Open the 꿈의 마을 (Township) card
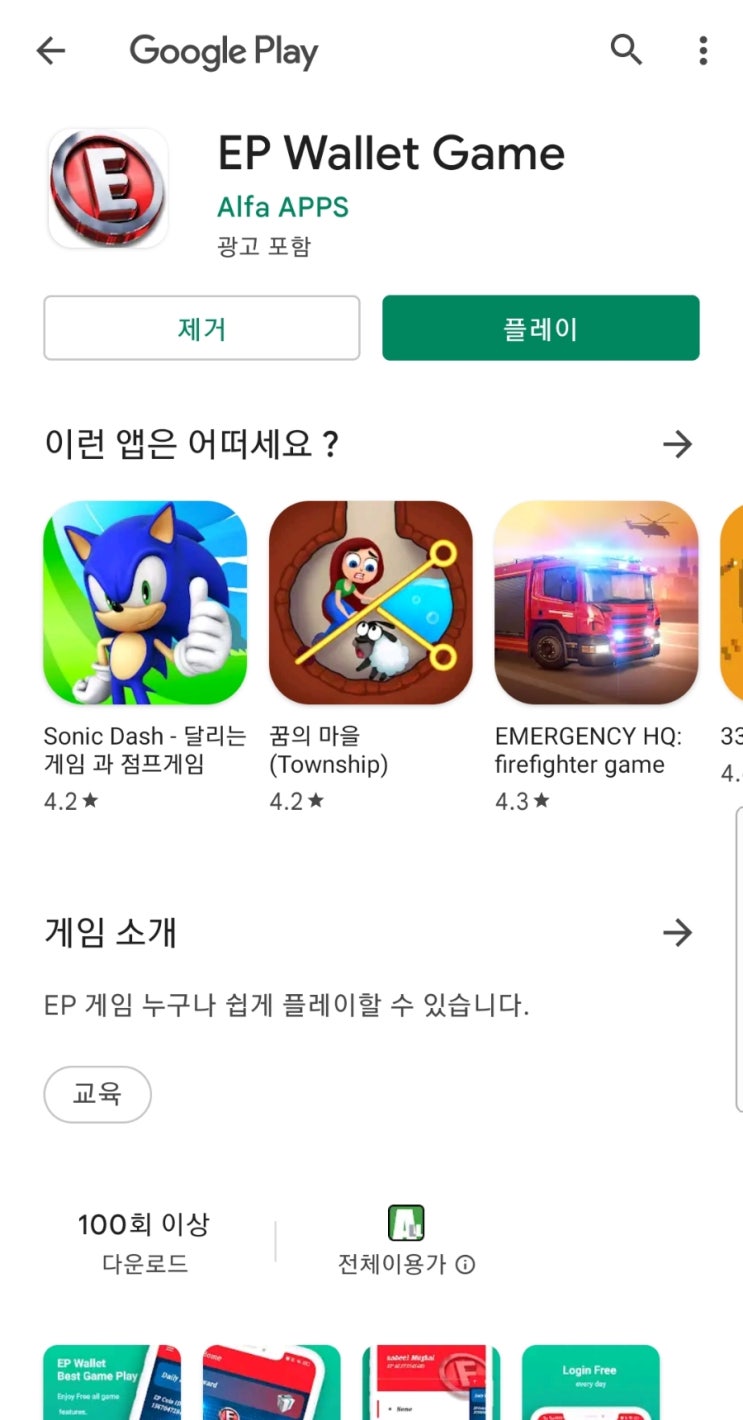This screenshot has height=1420, width=743. click(x=371, y=656)
